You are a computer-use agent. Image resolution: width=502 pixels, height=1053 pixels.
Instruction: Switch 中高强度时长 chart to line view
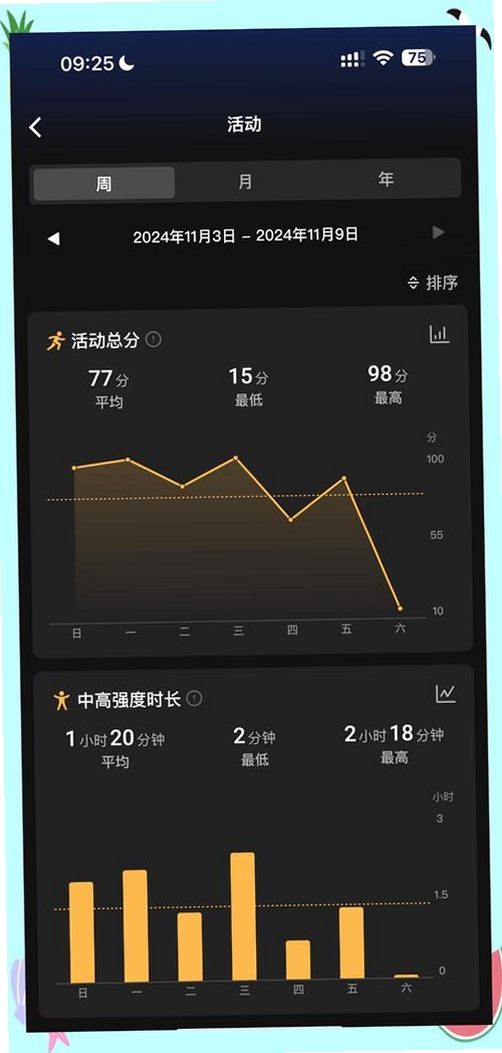pyautogui.click(x=446, y=694)
